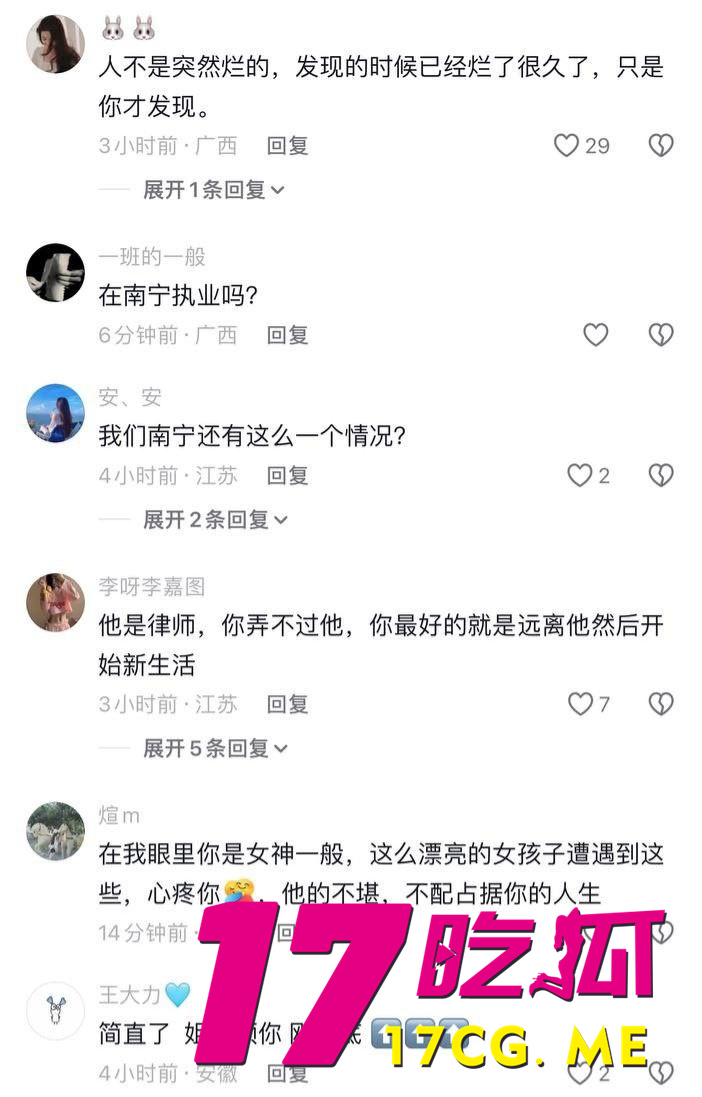Reply to 一班的一般's comment
The height and width of the screenshot is (1097, 702).
coord(287,335)
